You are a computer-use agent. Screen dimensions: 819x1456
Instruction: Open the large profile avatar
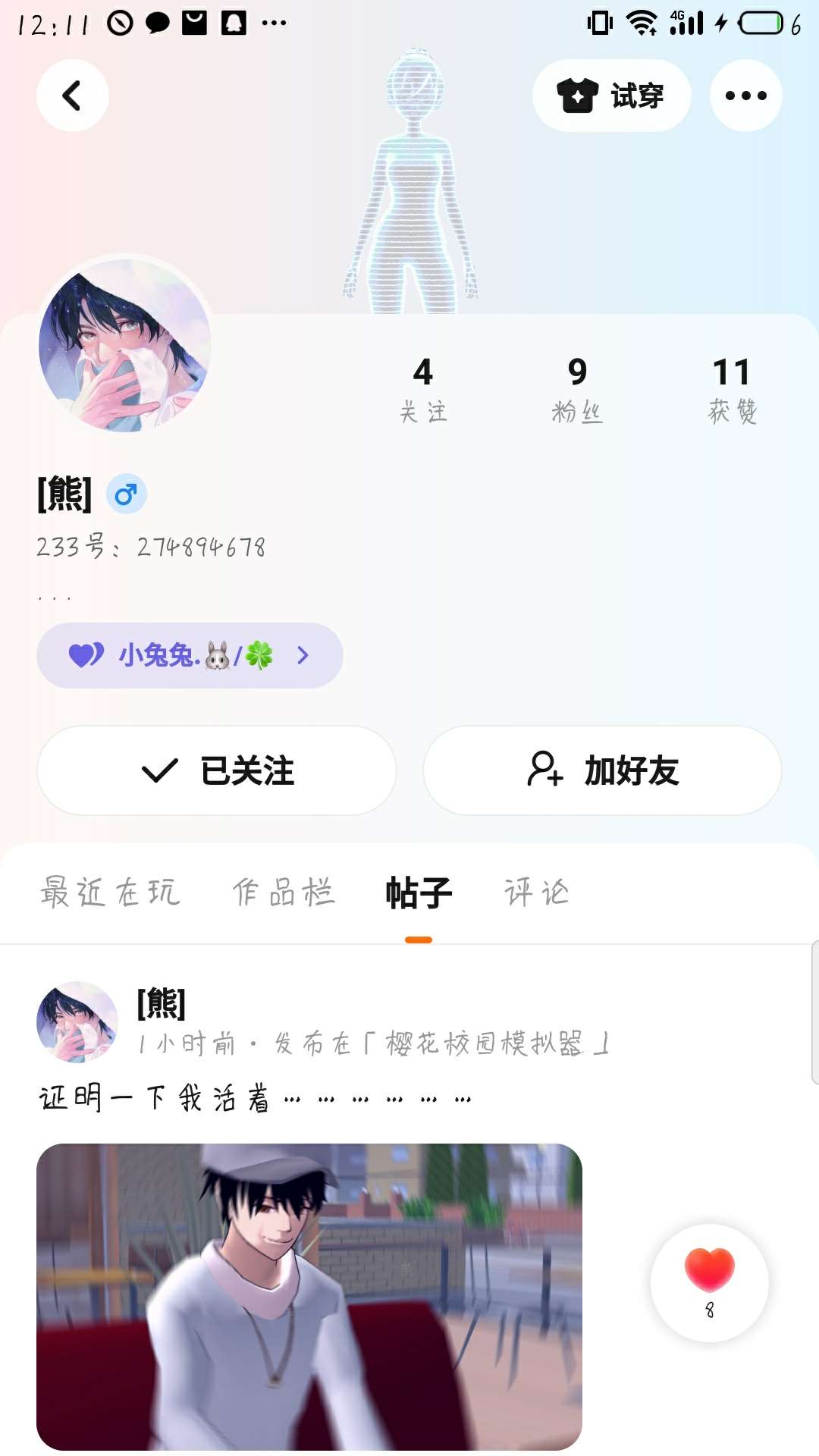124,346
